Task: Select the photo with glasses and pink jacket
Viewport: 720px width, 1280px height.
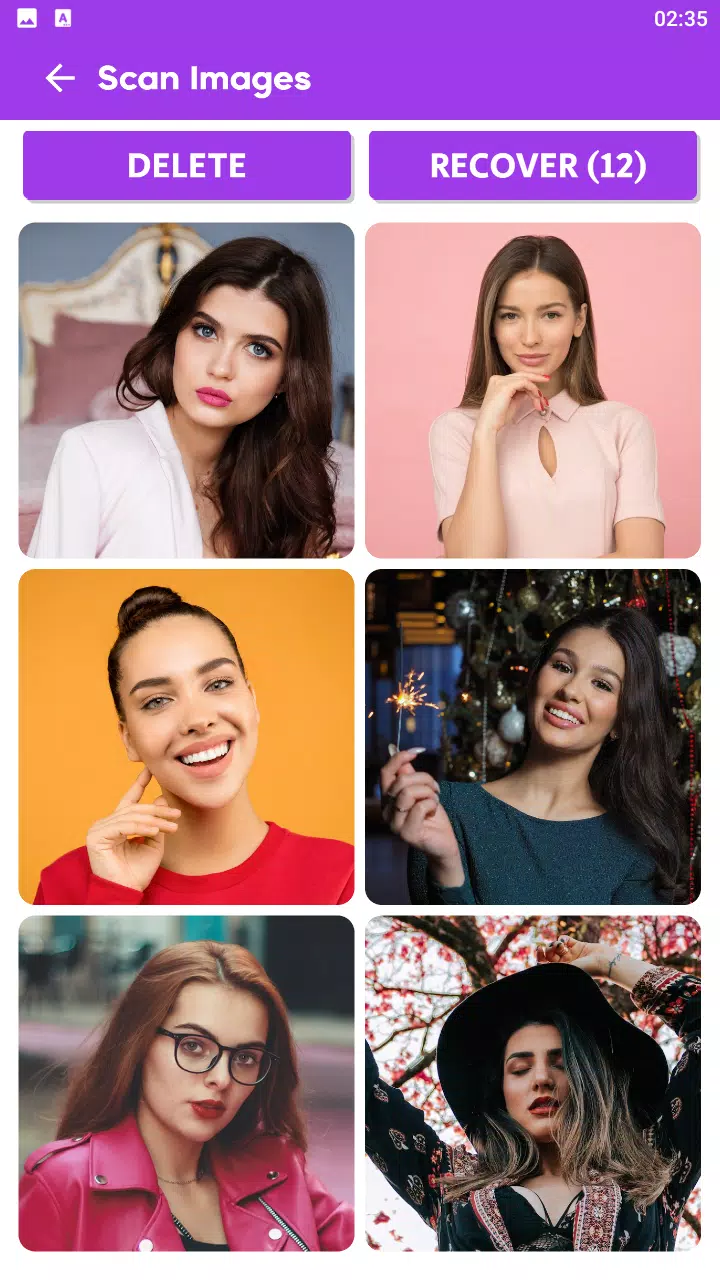Action: pos(186,1083)
